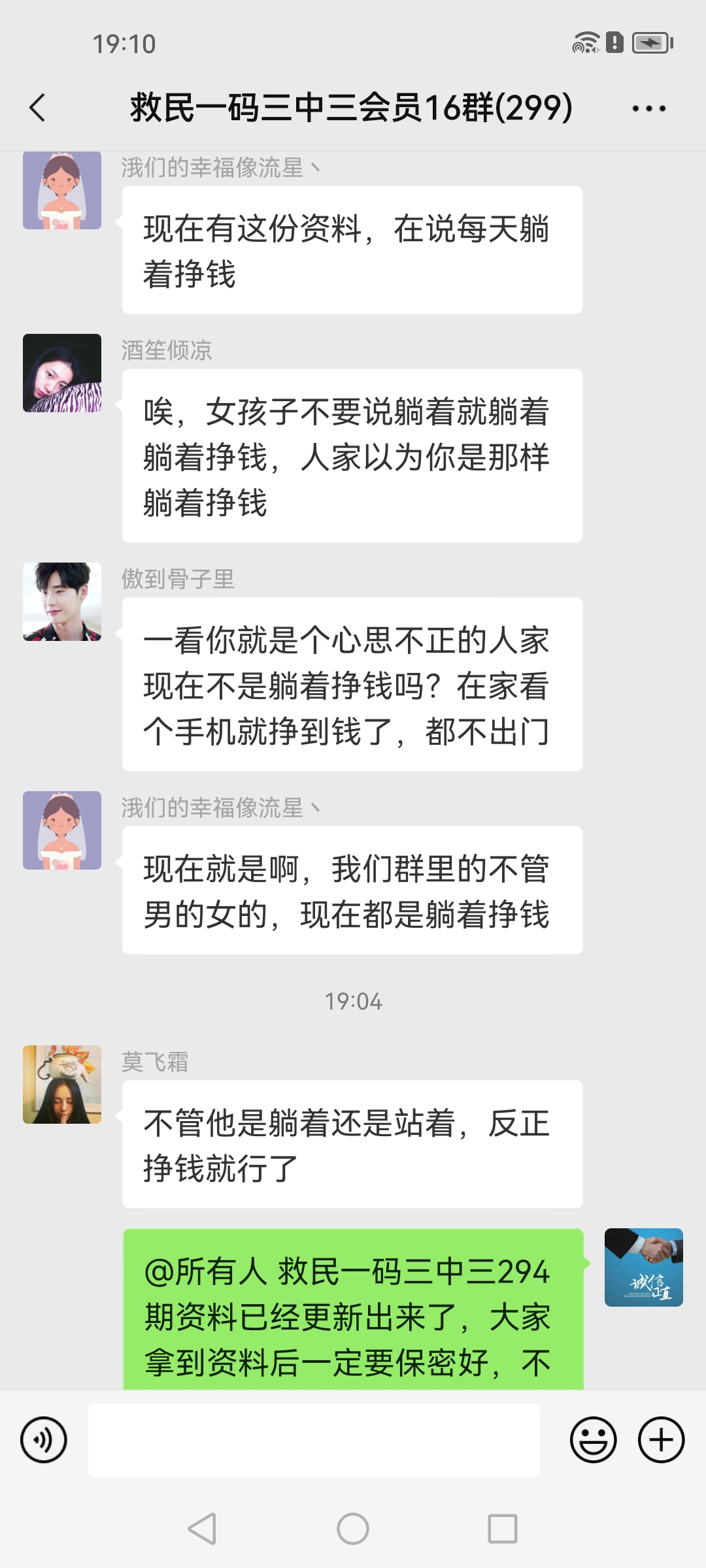Open the plus attachments menu
The height and width of the screenshot is (1568, 706).
661,1440
